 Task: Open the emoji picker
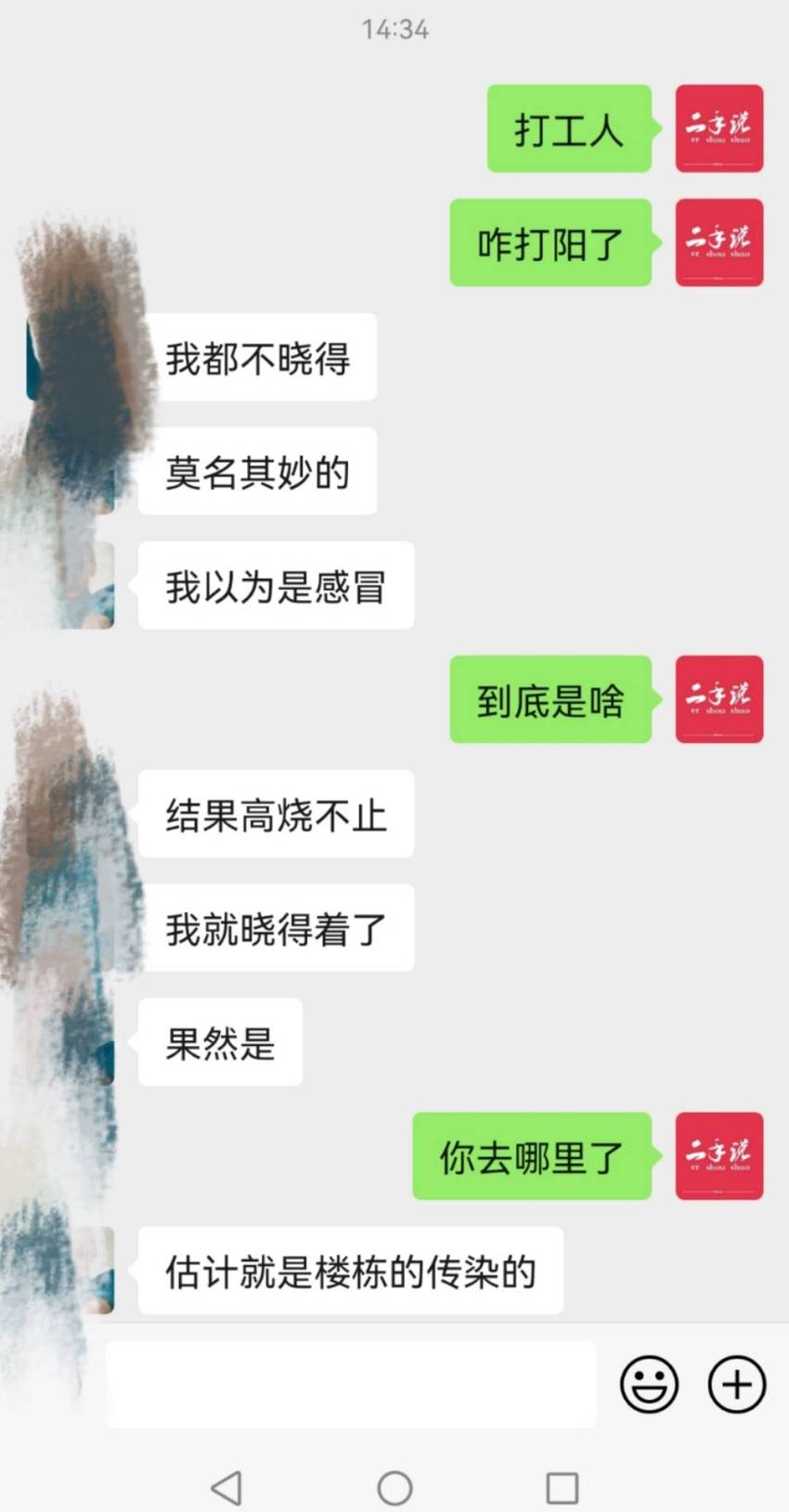coord(649,1384)
